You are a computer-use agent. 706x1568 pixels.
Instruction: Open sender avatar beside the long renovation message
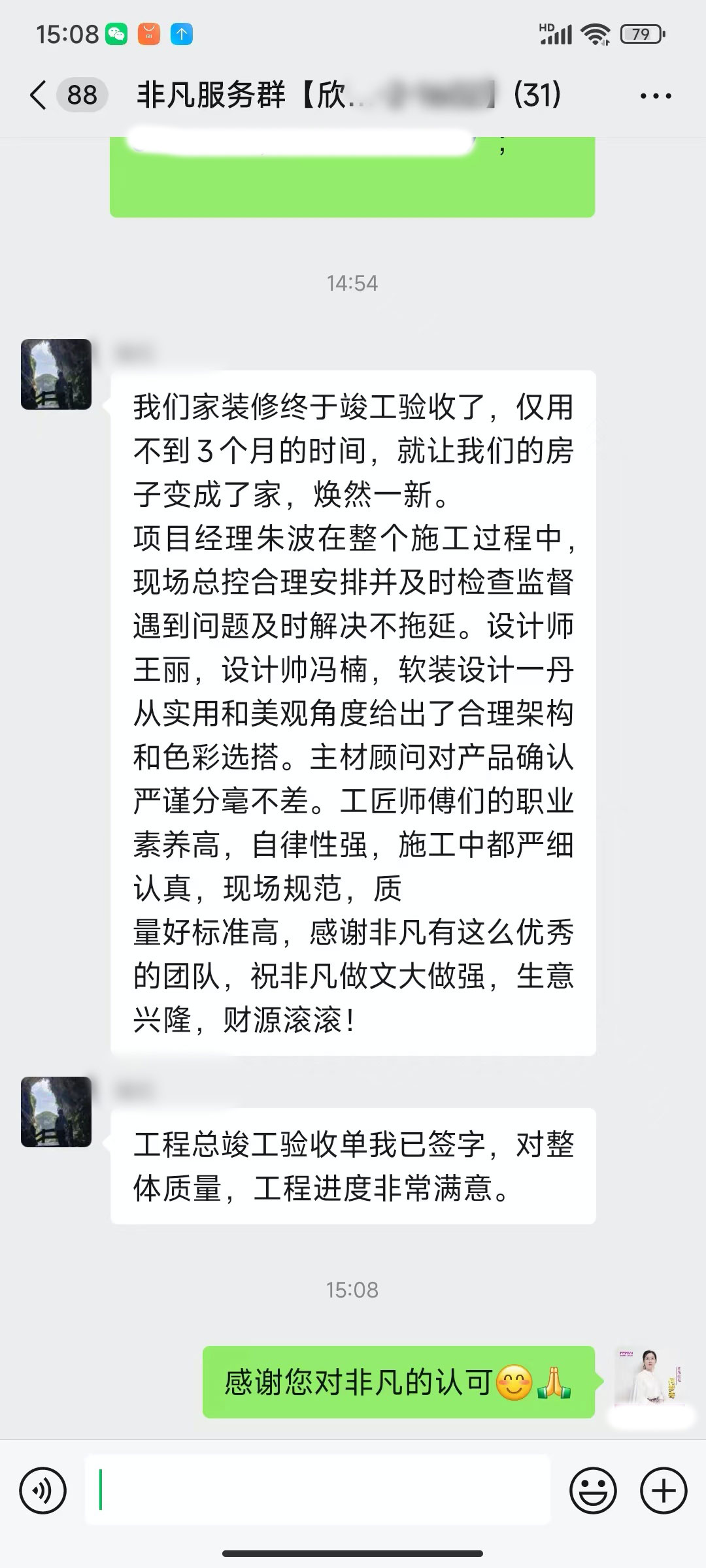tap(56, 374)
